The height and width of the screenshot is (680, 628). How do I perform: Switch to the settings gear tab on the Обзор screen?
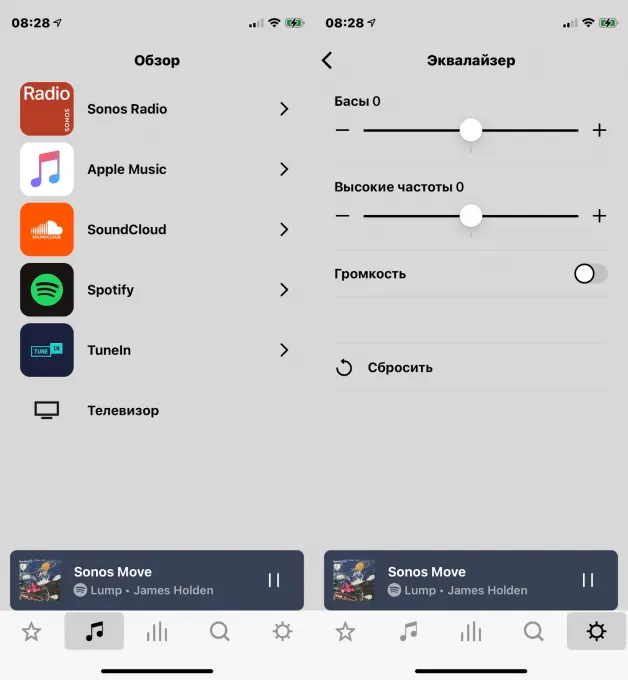[x=283, y=631]
